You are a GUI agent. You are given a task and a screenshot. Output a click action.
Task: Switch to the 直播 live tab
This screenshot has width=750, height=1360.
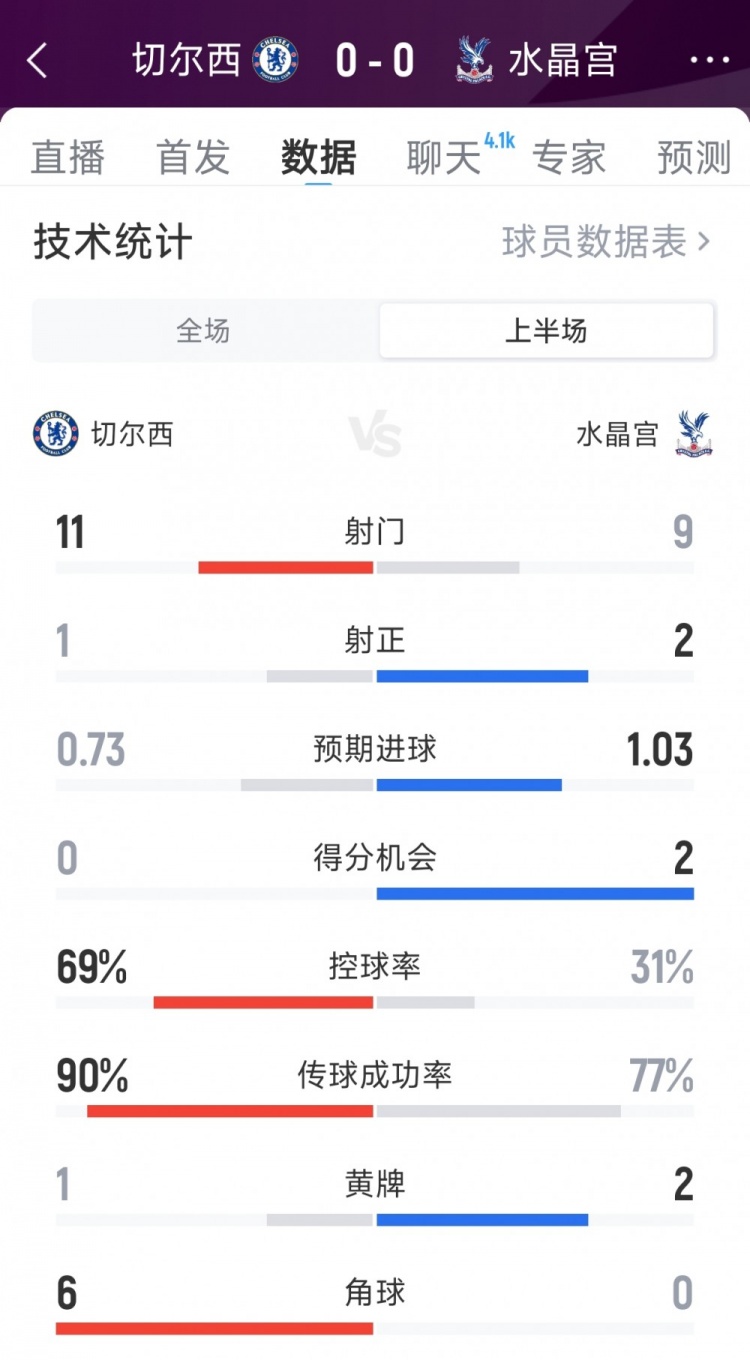(68, 155)
